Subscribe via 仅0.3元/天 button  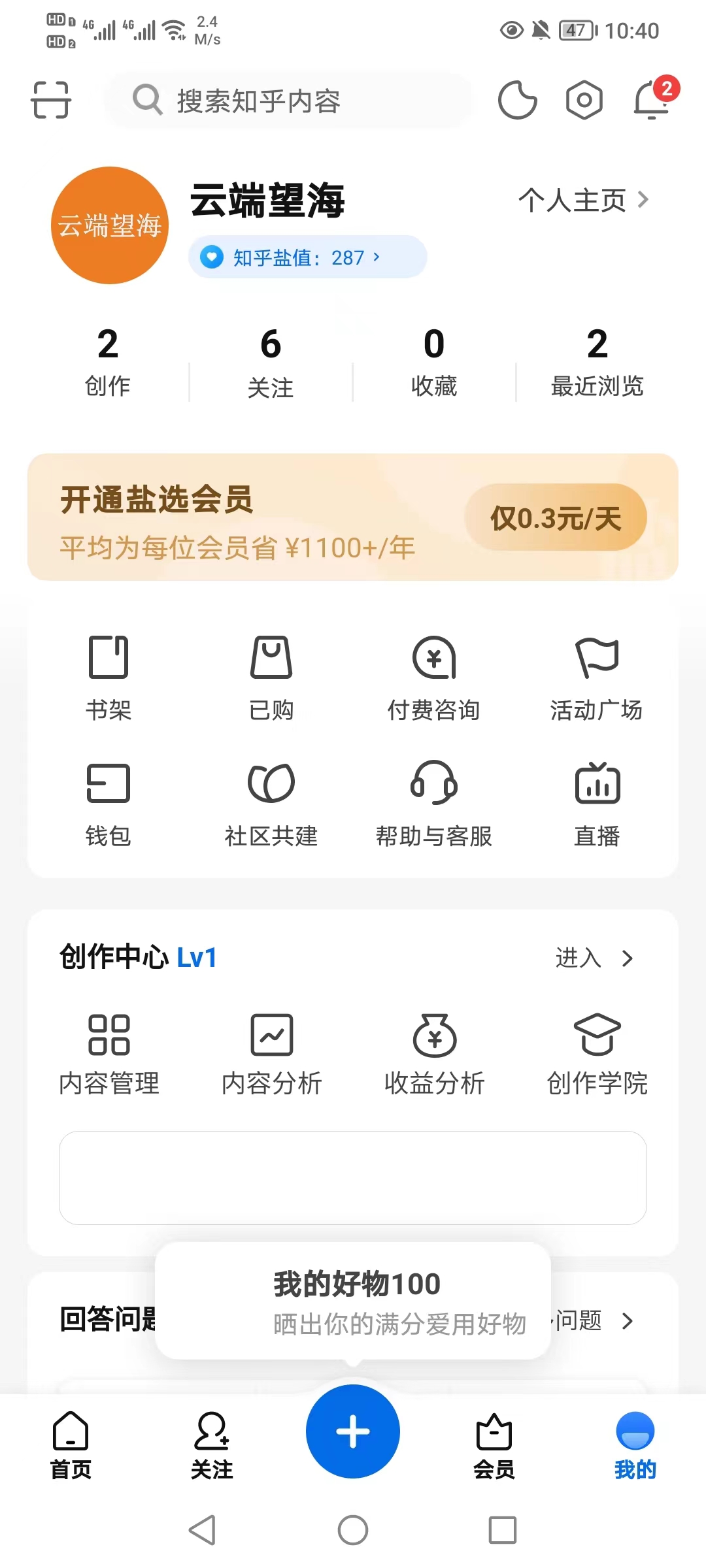pyautogui.click(x=556, y=518)
